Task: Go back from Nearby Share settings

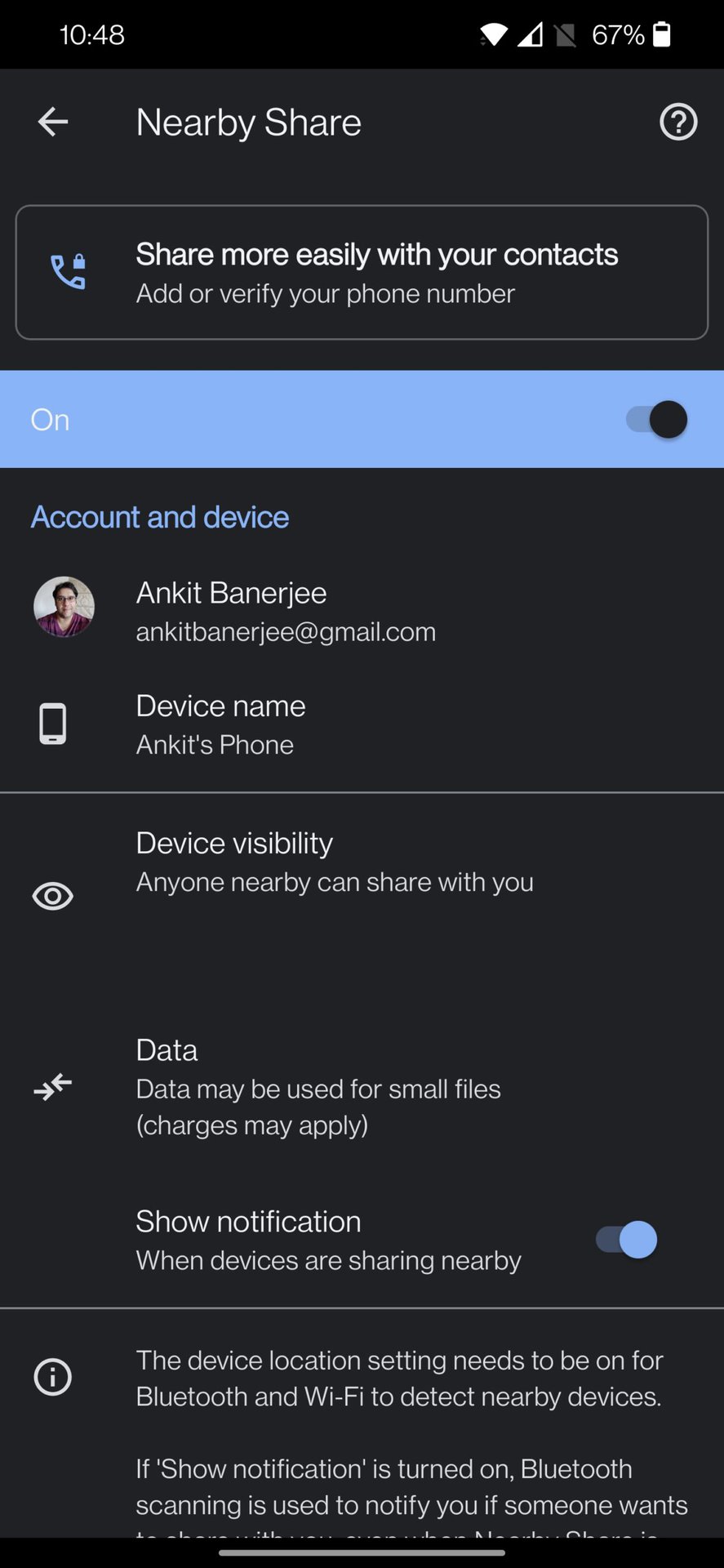Action: click(x=53, y=122)
